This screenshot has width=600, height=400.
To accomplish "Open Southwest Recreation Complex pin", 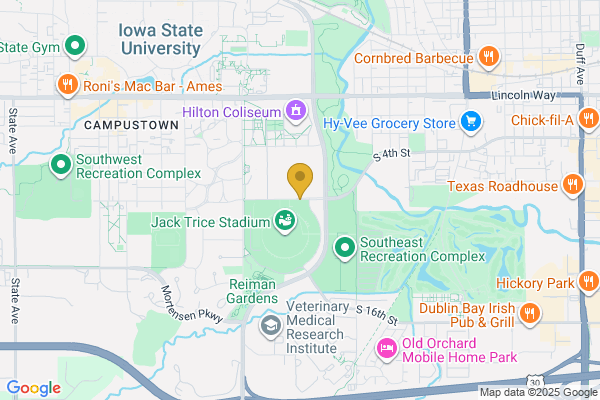I will pos(61,164).
